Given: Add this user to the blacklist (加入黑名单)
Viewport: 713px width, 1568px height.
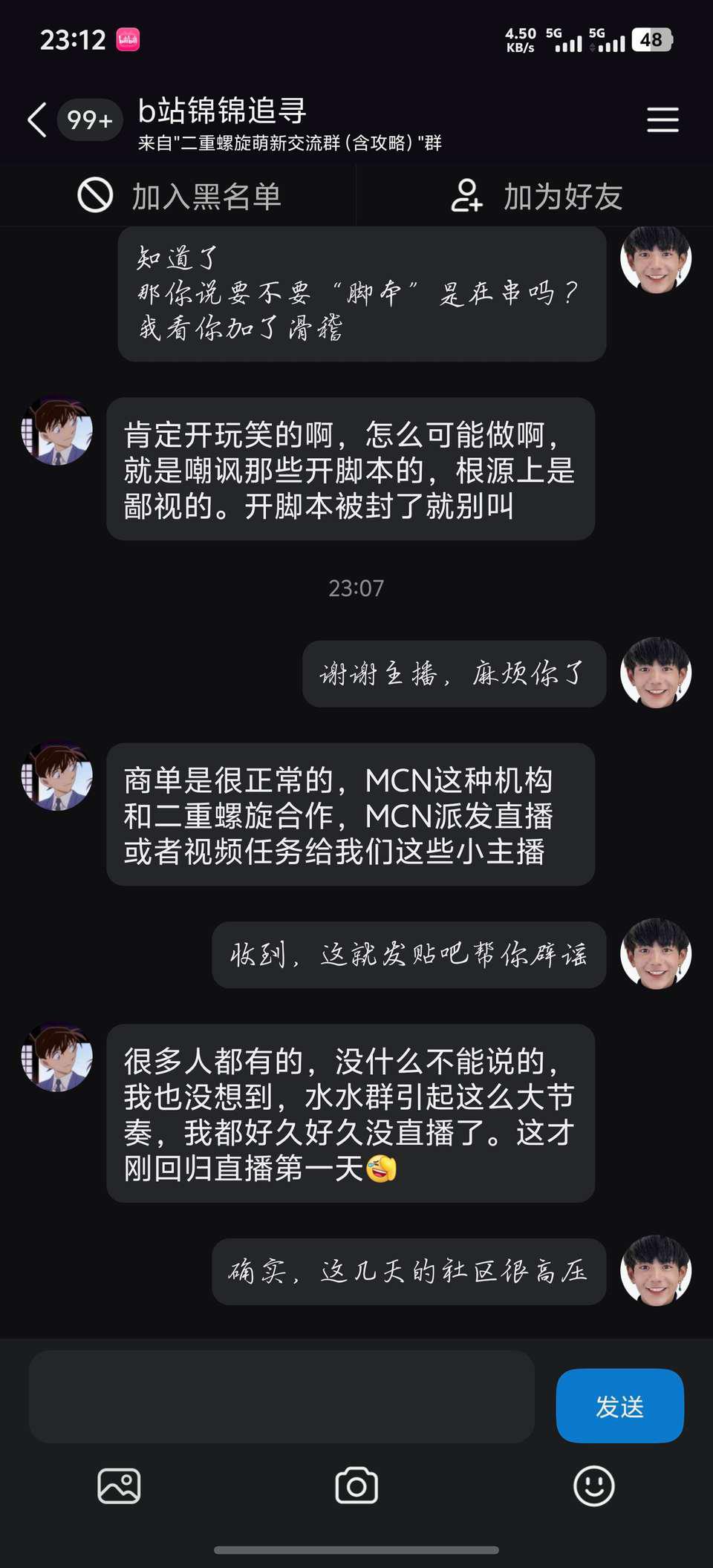Looking at the screenshot, I should tap(180, 197).
